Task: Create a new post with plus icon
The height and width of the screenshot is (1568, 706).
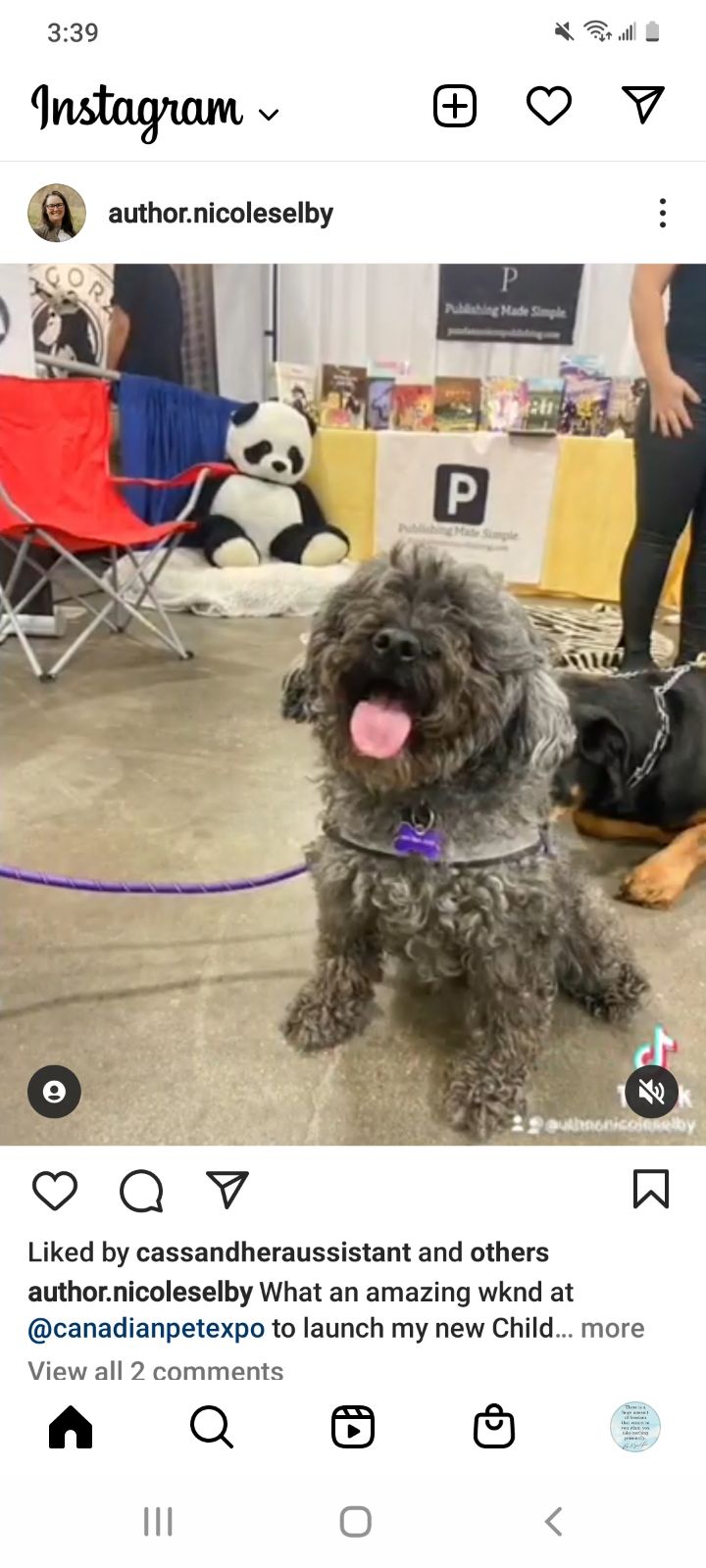Action: (x=455, y=106)
